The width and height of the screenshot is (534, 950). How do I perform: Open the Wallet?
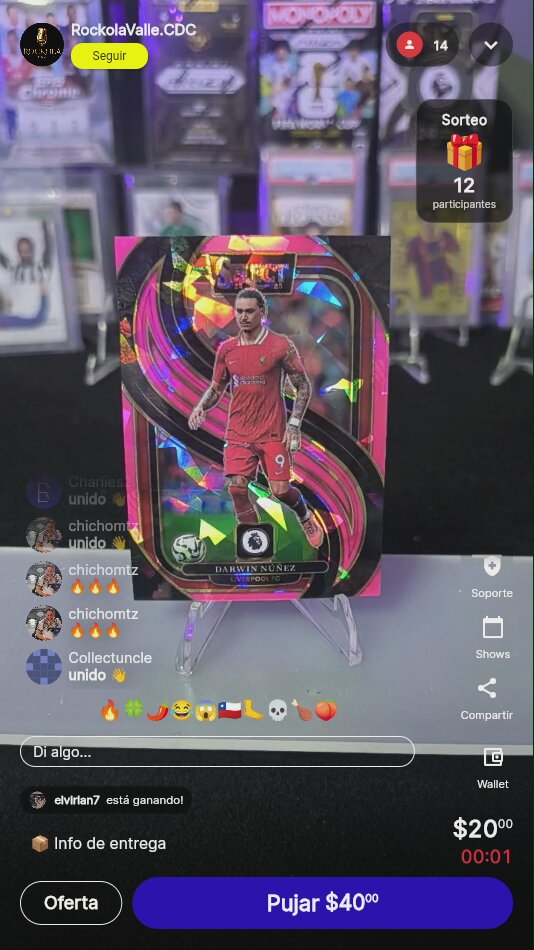(493, 768)
